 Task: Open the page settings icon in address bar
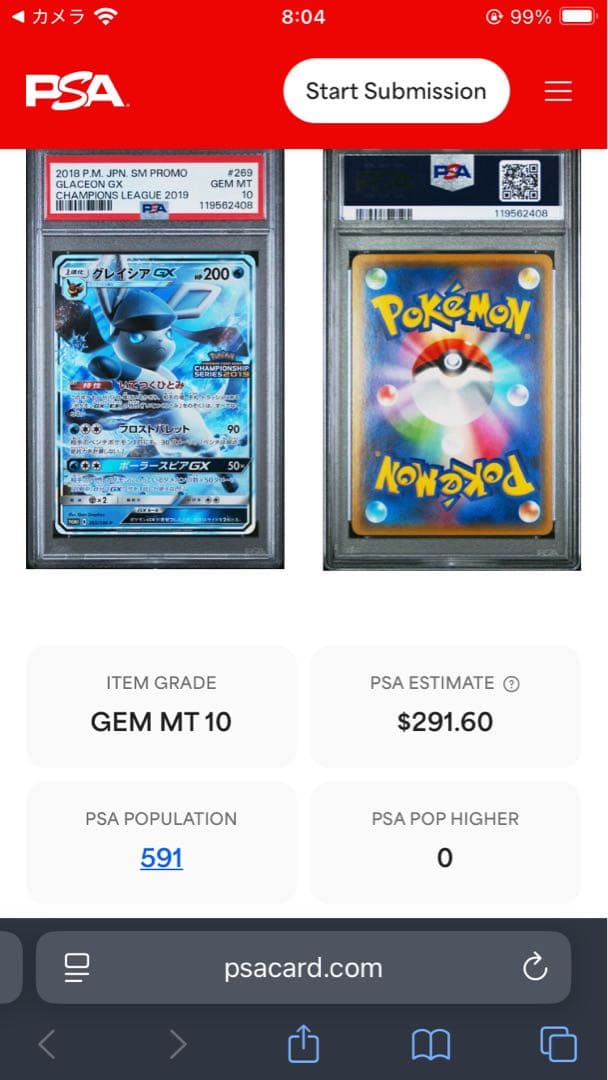click(77, 967)
